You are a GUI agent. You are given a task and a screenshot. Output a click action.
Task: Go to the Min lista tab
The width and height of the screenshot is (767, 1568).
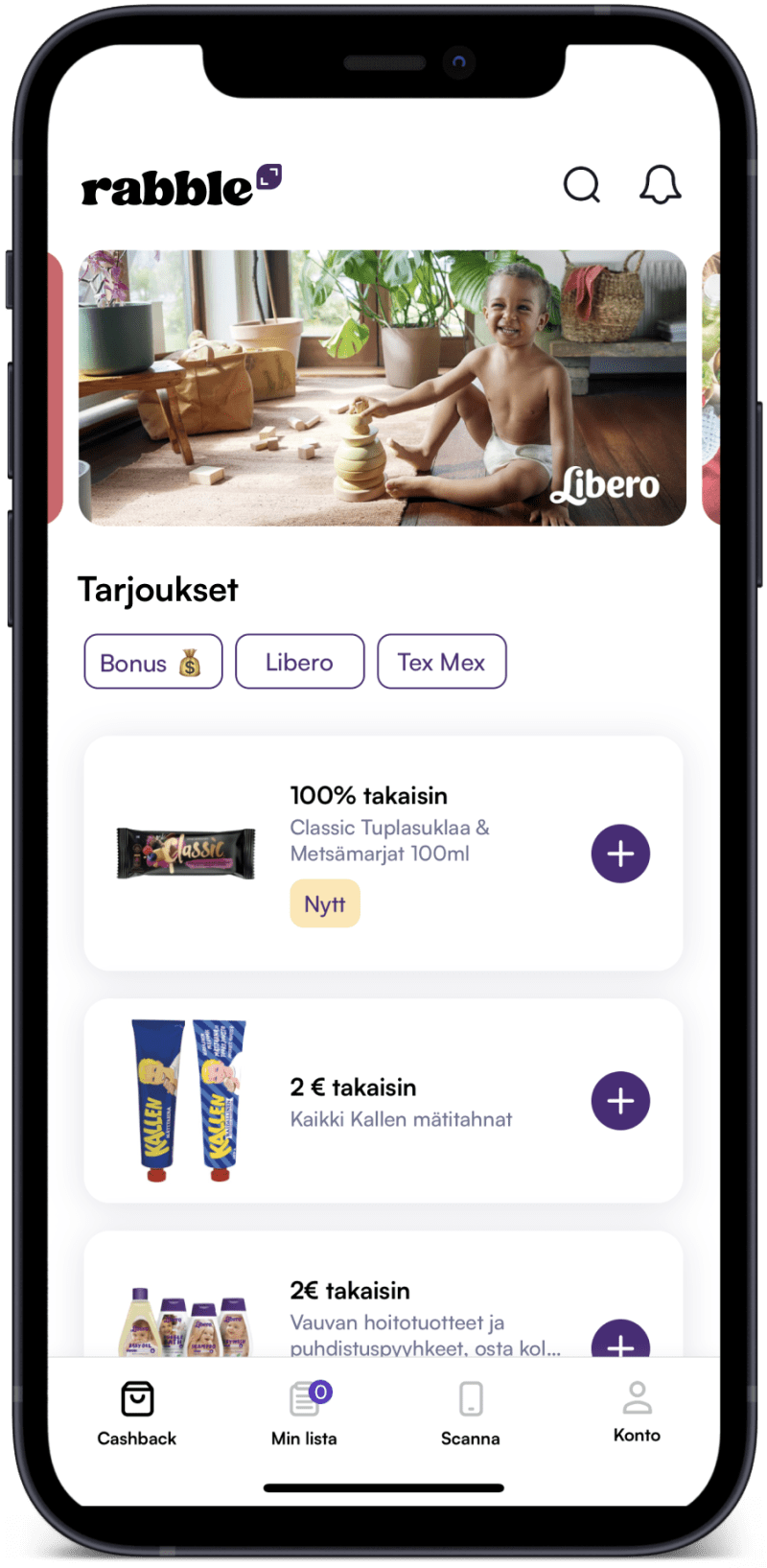coord(304,1413)
